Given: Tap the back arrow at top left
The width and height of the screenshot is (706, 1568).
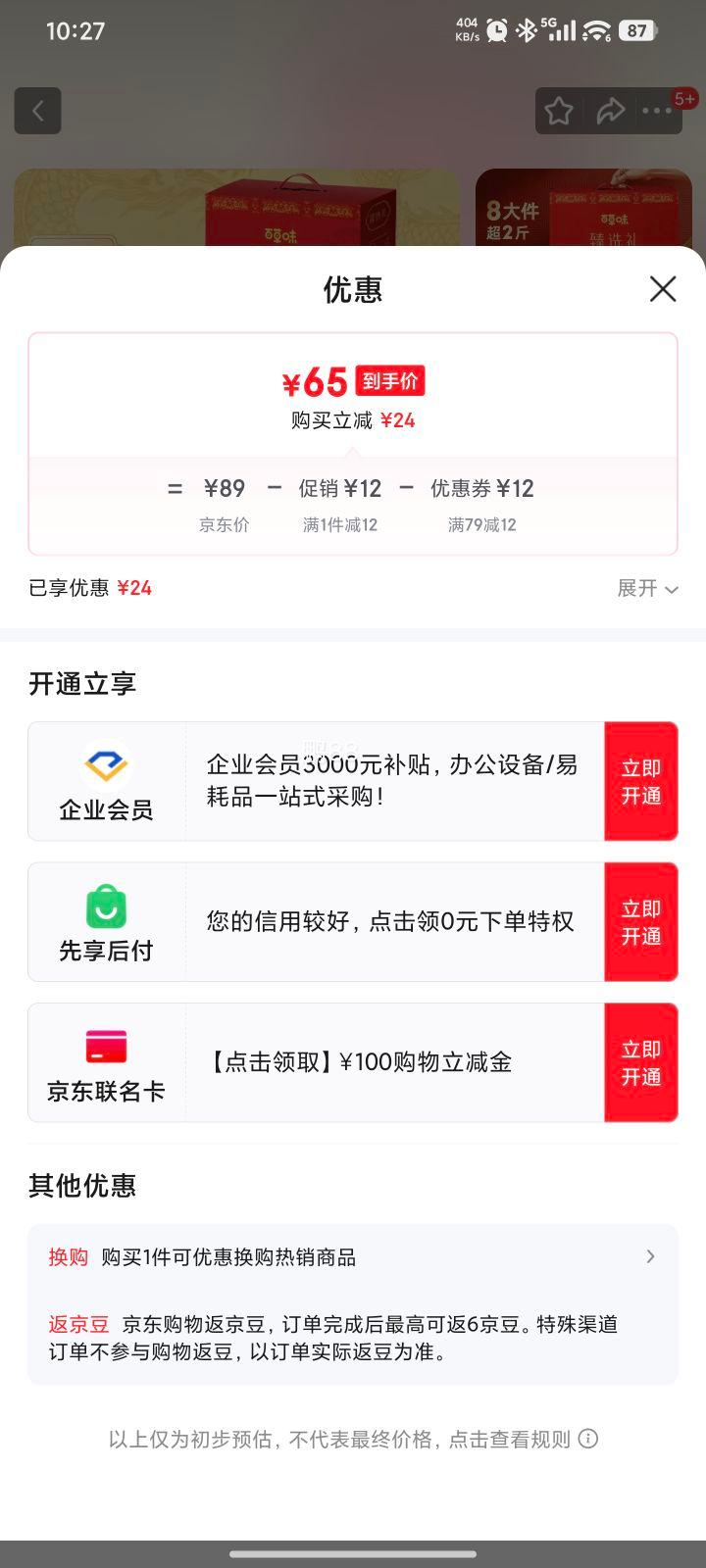Looking at the screenshot, I should tap(37, 110).
